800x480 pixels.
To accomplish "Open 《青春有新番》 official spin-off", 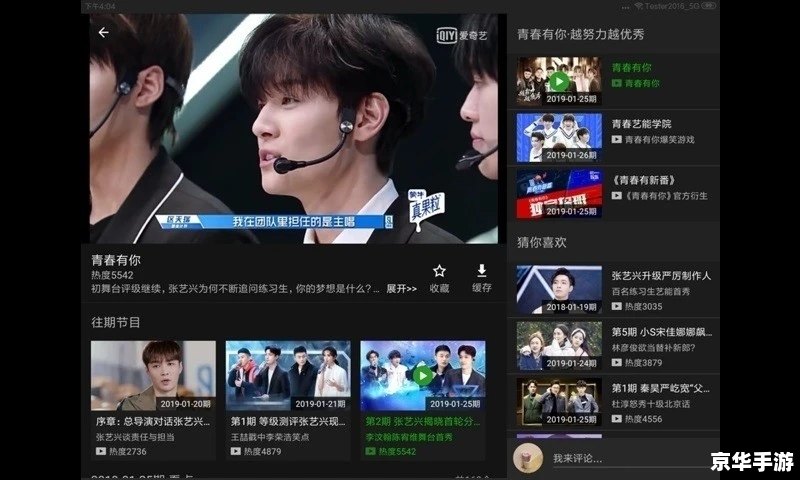I will point(610,193).
